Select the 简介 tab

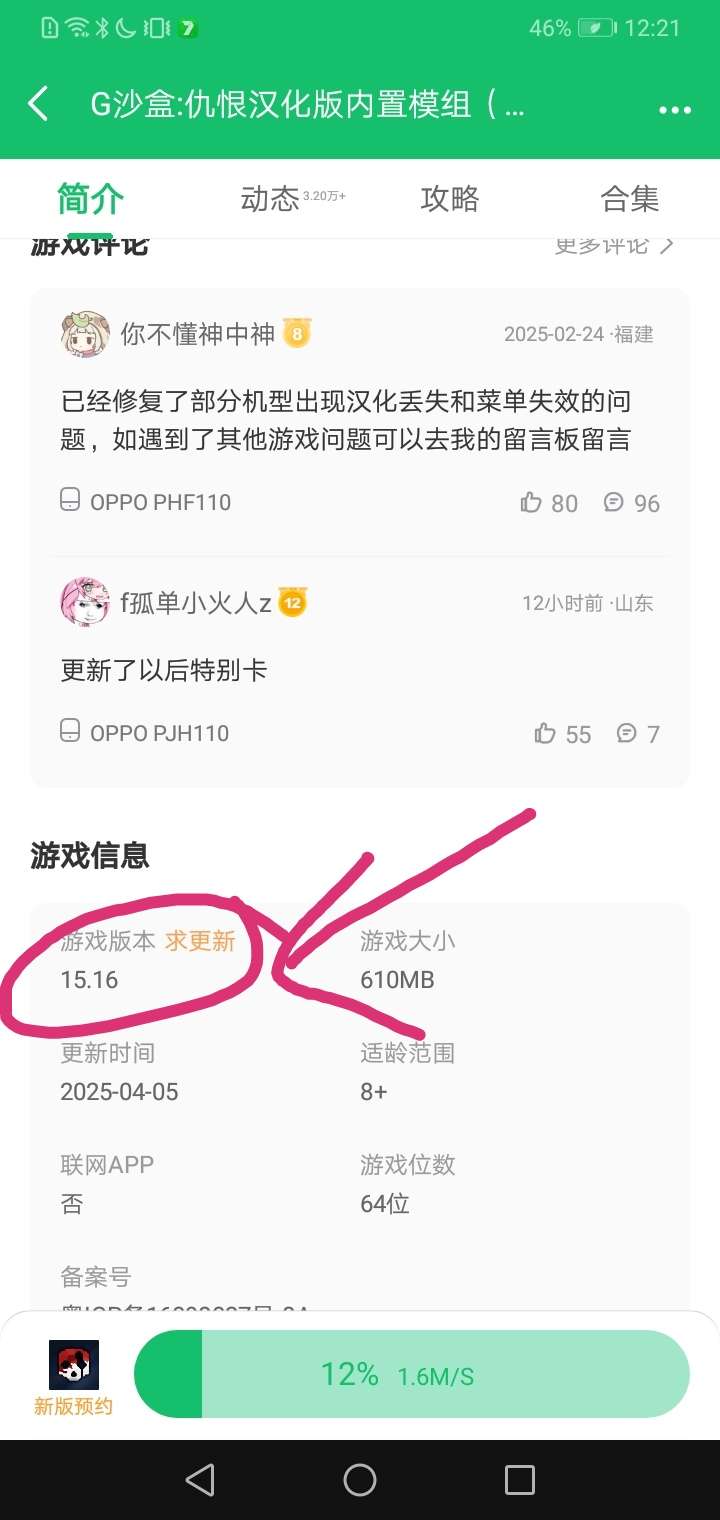click(90, 199)
